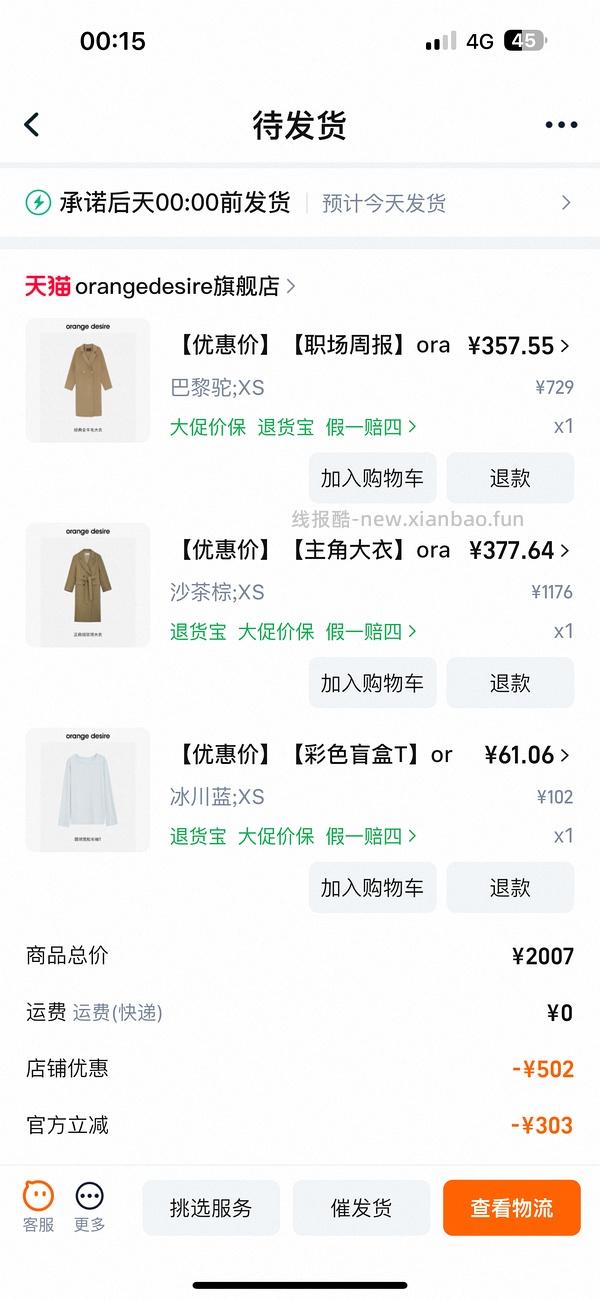View 假一赔四 guarantees for the 沙茶棕 coat
This screenshot has height=1300, width=600.
click(x=371, y=632)
